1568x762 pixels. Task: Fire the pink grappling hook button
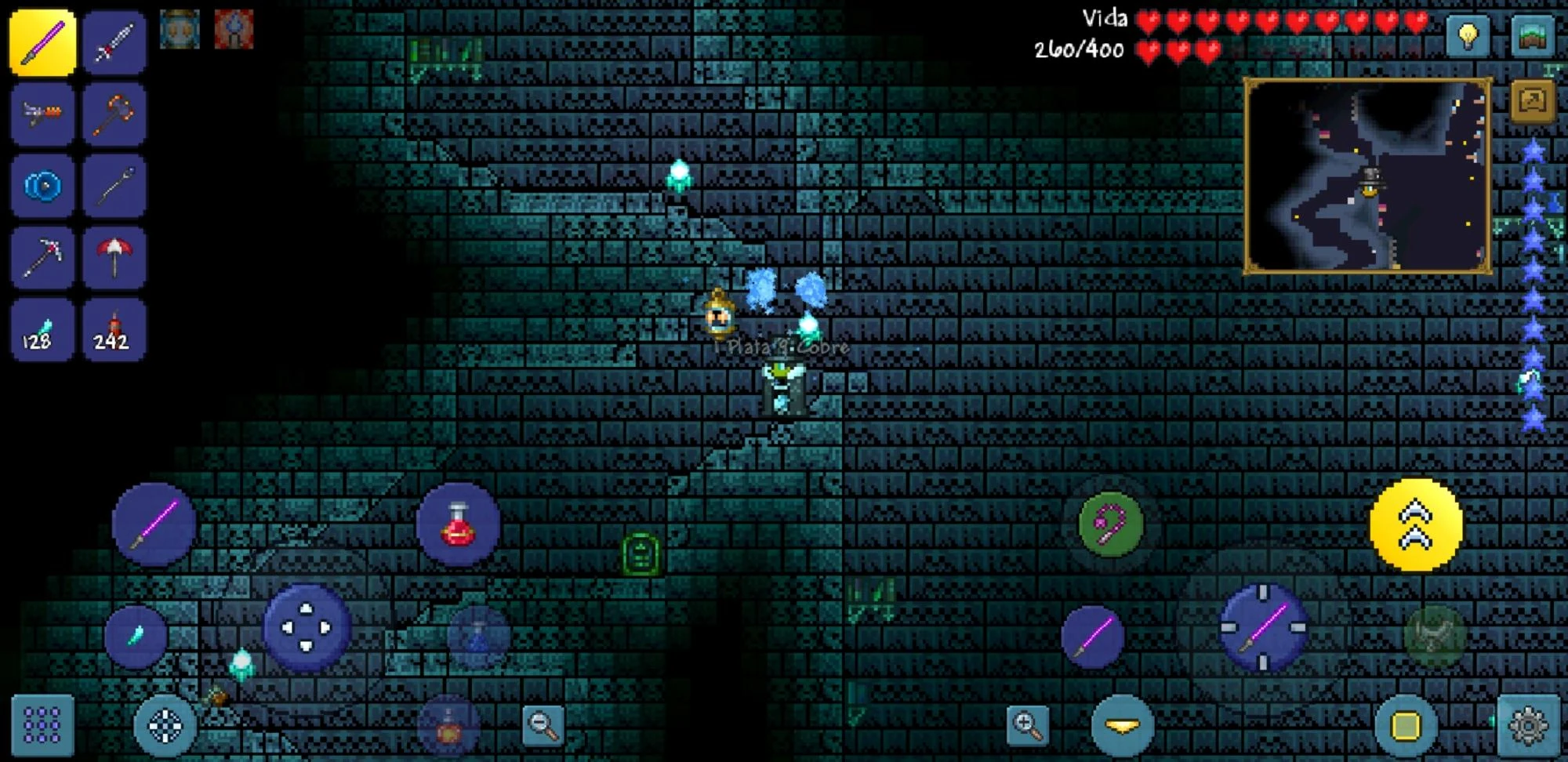tap(1110, 523)
